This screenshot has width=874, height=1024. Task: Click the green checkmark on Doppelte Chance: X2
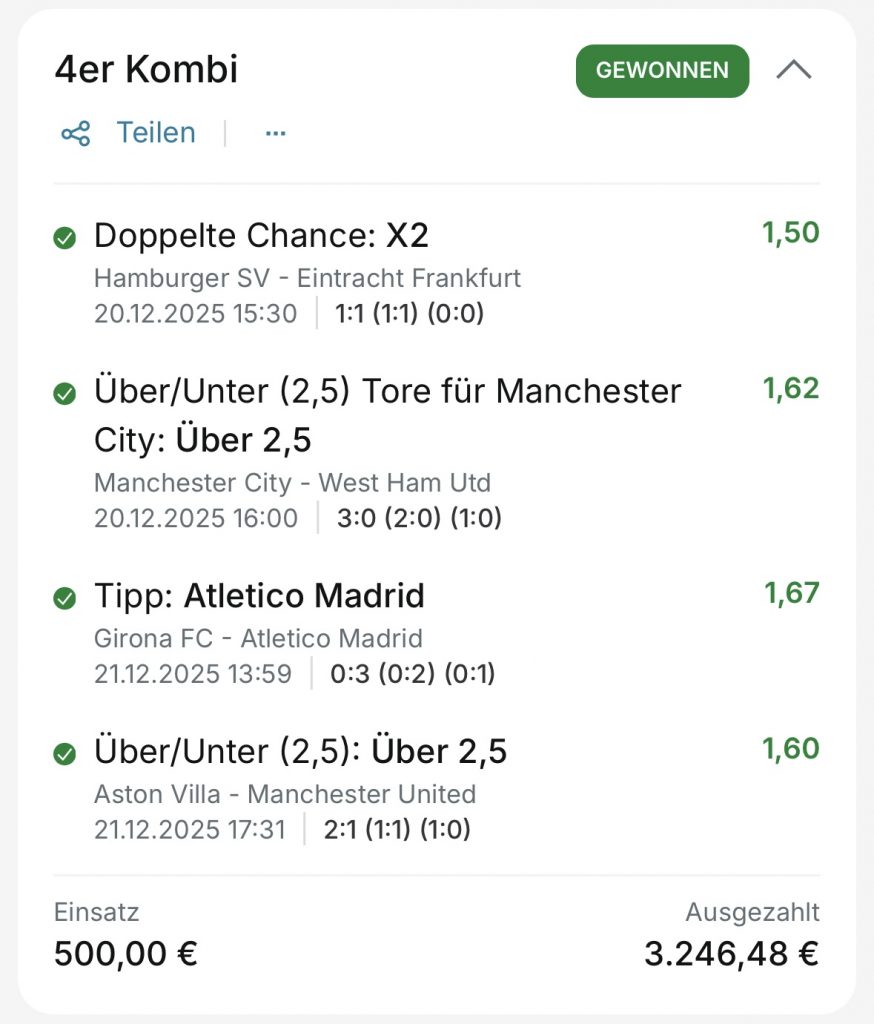[x=64, y=235]
